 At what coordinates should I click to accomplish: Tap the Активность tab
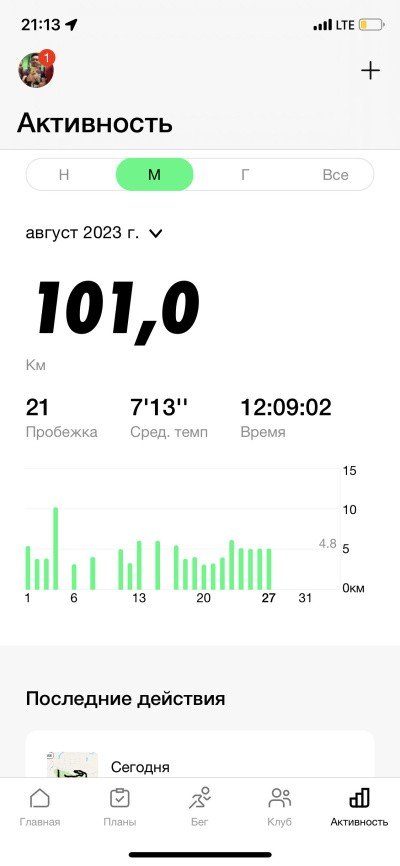(x=360, y=807)
